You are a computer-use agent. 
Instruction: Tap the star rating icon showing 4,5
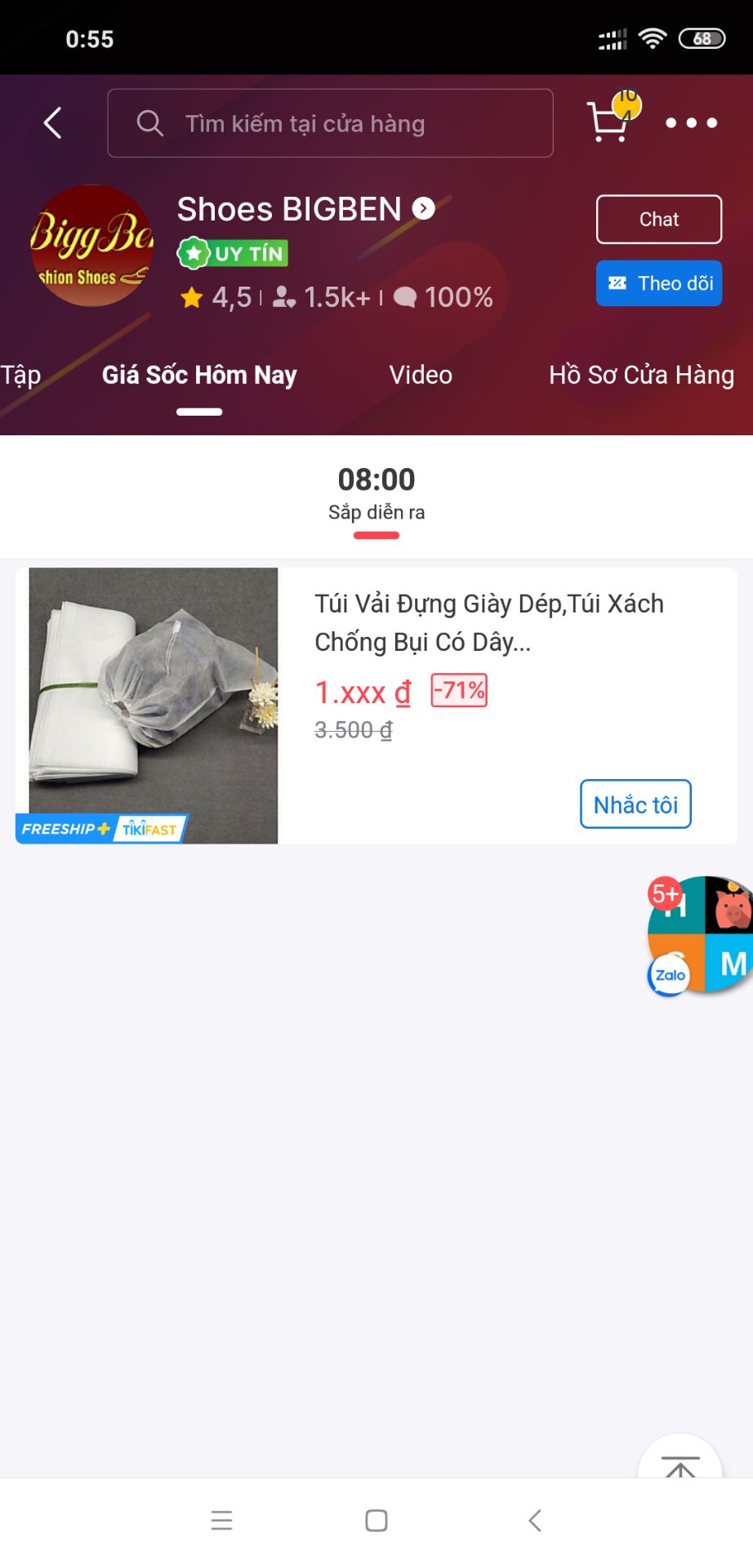(x=194, y=297)
